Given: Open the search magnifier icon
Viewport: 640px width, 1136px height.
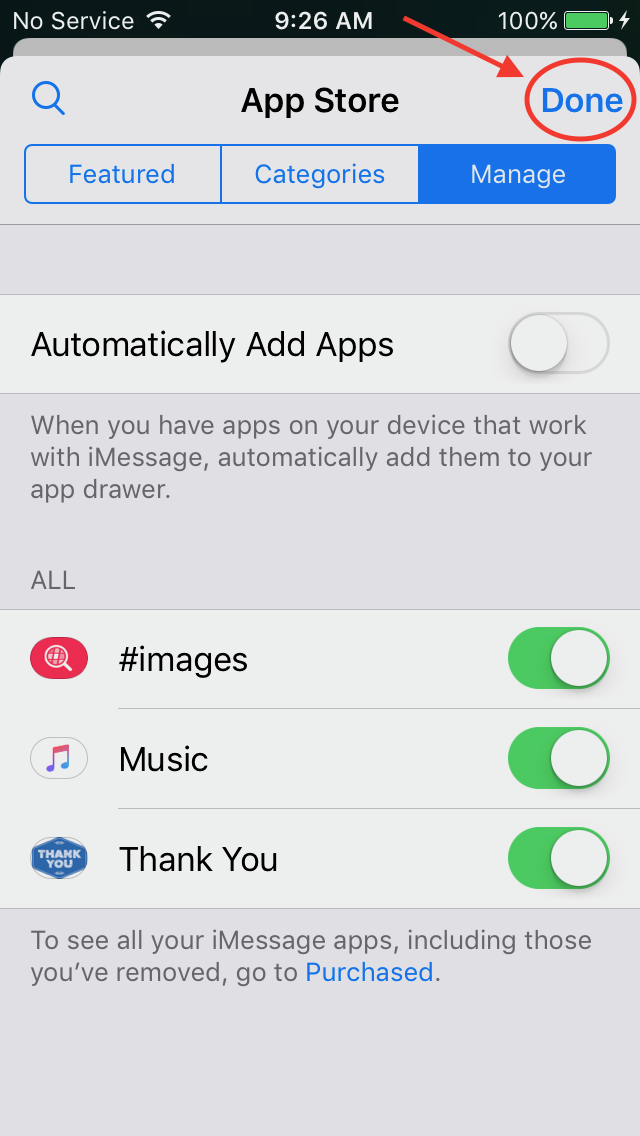Looking at the screenshot, I should [x=49, y=99].
